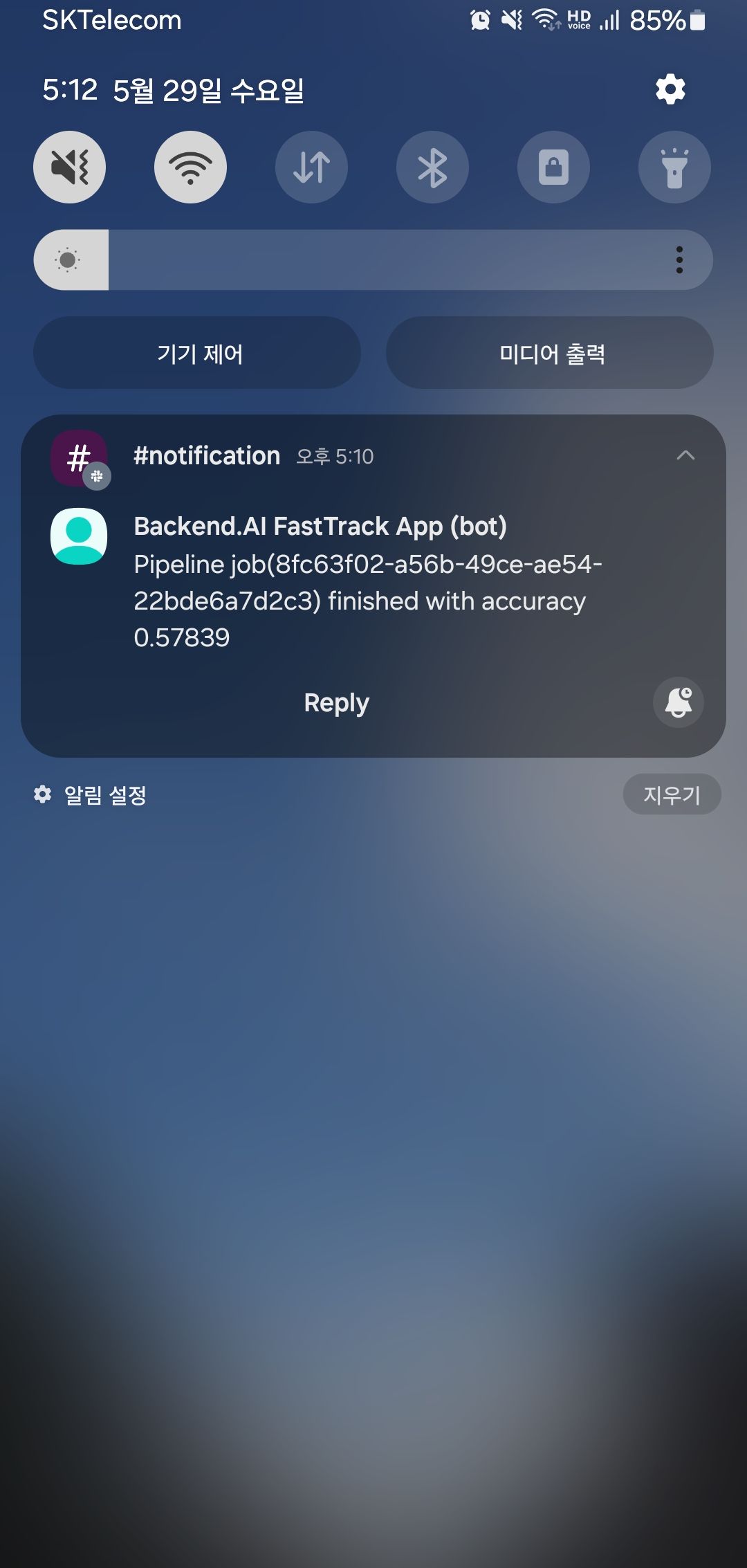Open 알림 설정 notification settings
This screenshot has height=1568, width=747.
90,794
